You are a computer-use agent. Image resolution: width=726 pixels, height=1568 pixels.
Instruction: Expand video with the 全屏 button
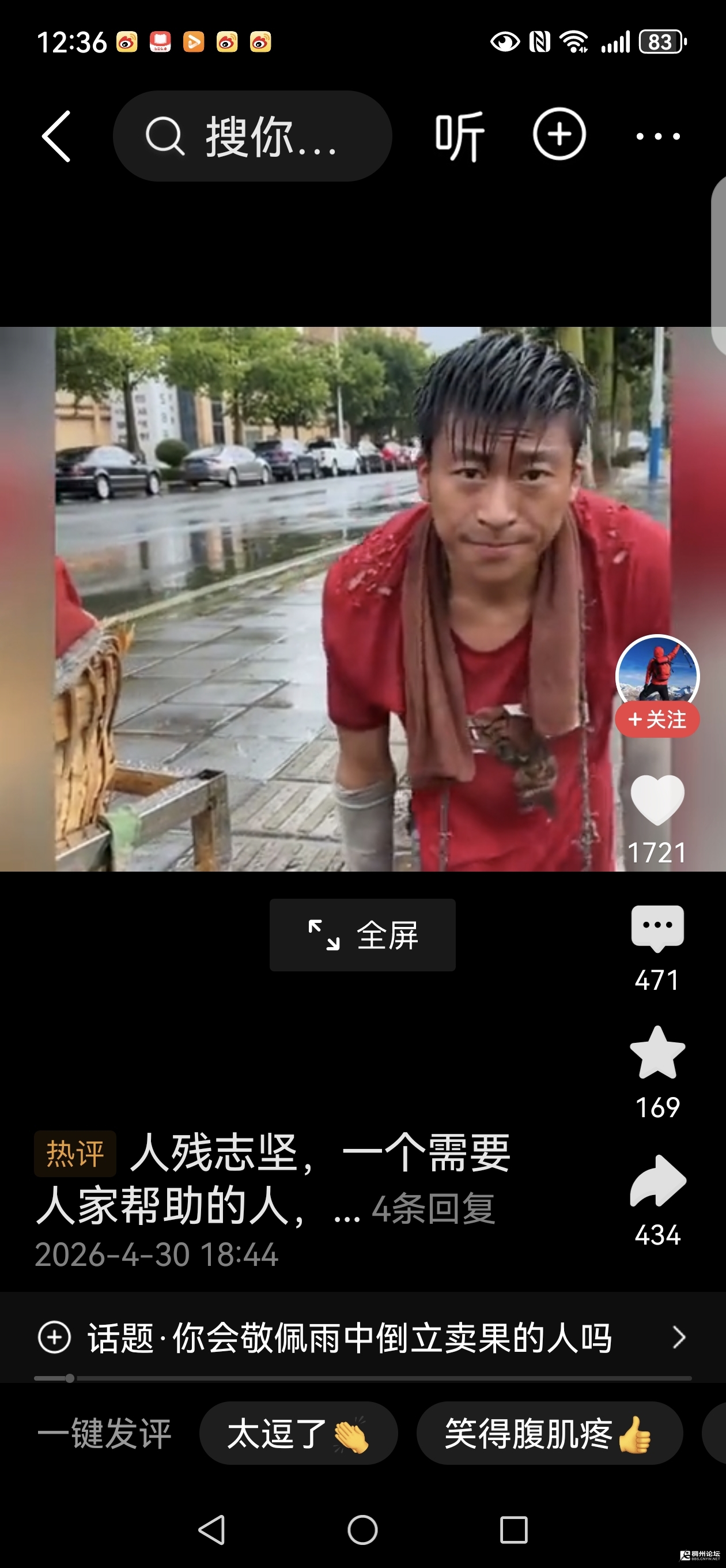362,935
